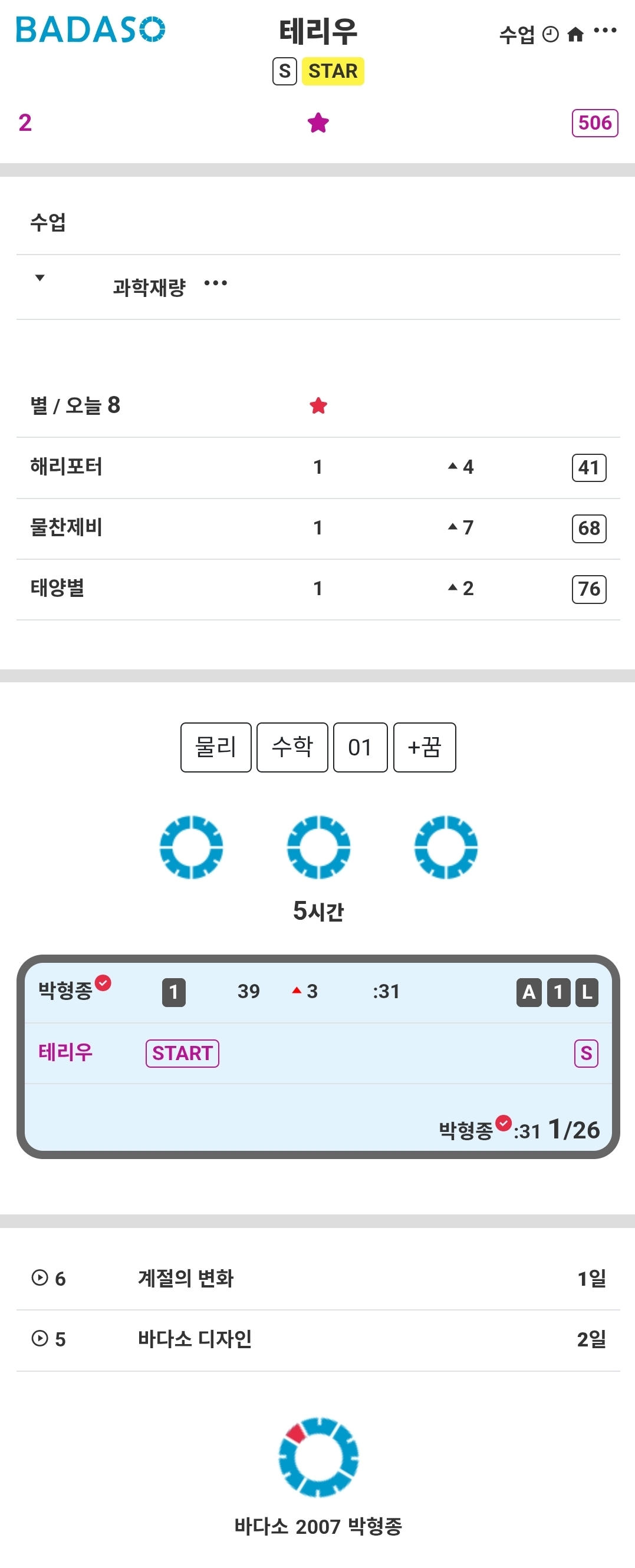Viewport: 635px width, 1568px height.
Task: Open the home icon in the header
Action: click(x=575, y=35)
